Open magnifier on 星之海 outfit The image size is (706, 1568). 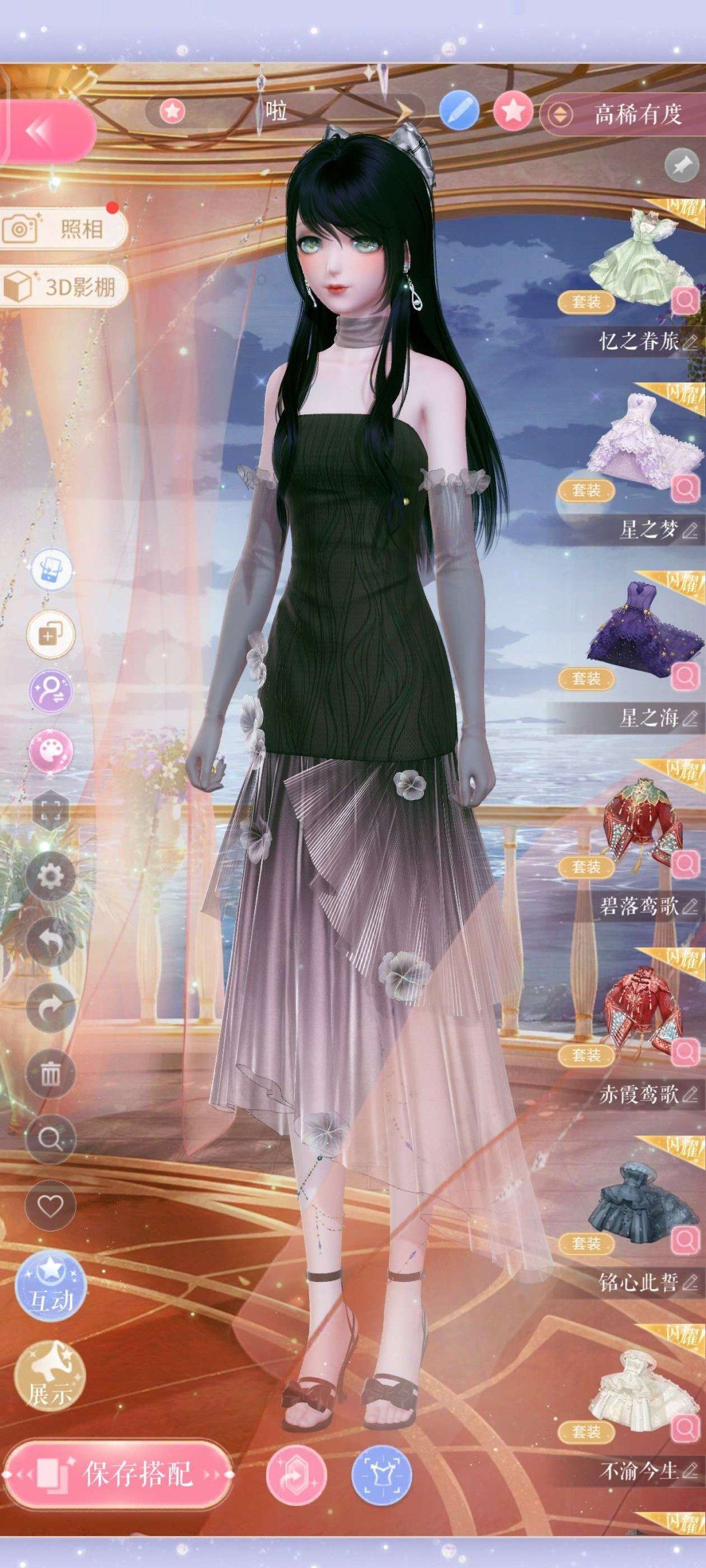click(685, 677)
